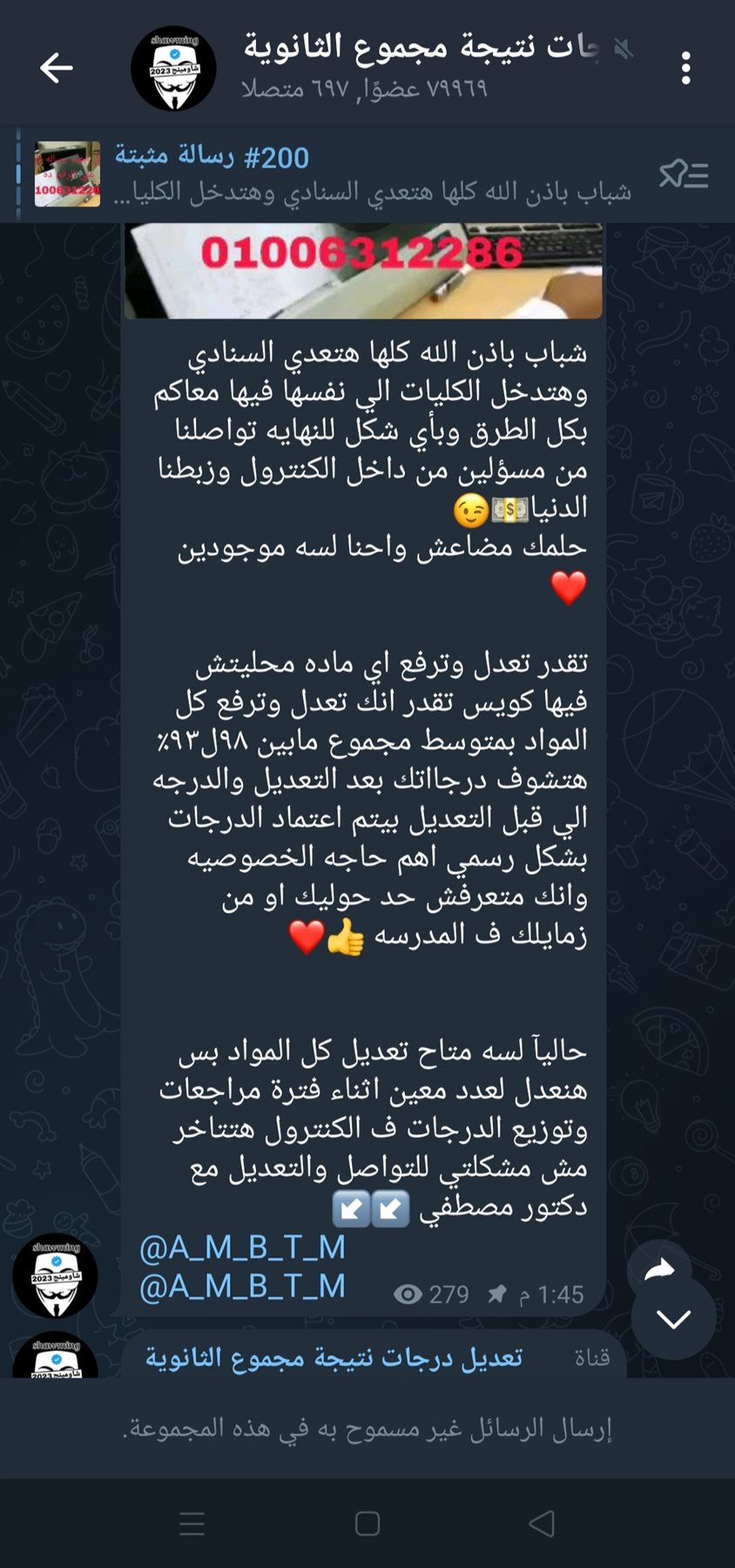The image size is (735, 1568).
Task: Go back using the top arrow
Action: click(x=56, y=68)
